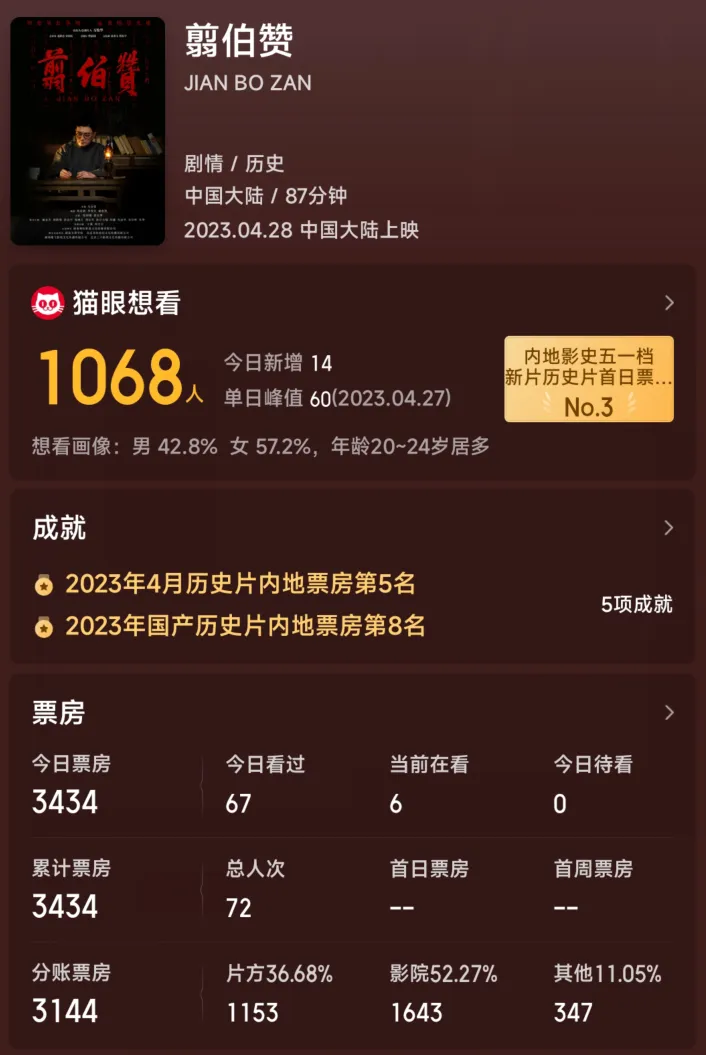Expand the 票房 section chevron

tap(669, 713)
